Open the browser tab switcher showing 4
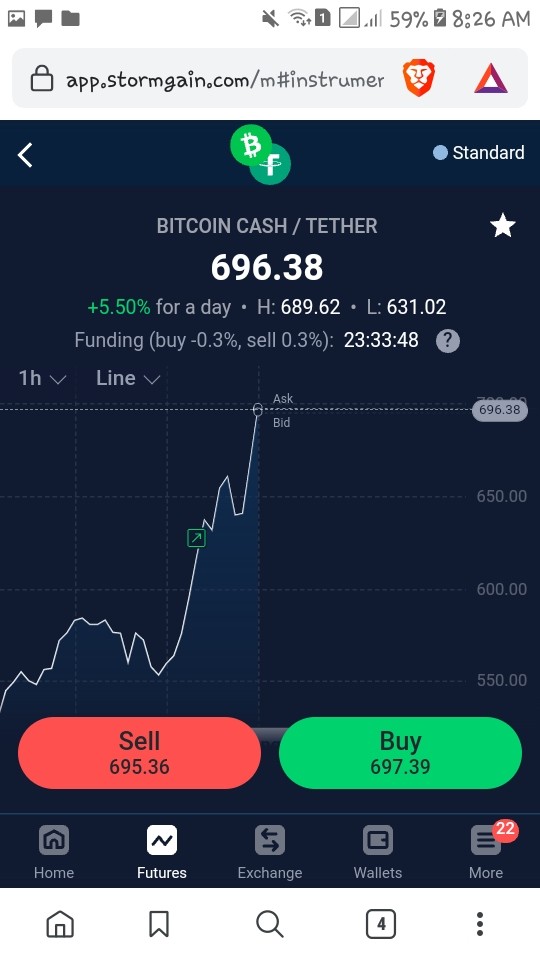540x960 pixels. [x=381, y=923]
